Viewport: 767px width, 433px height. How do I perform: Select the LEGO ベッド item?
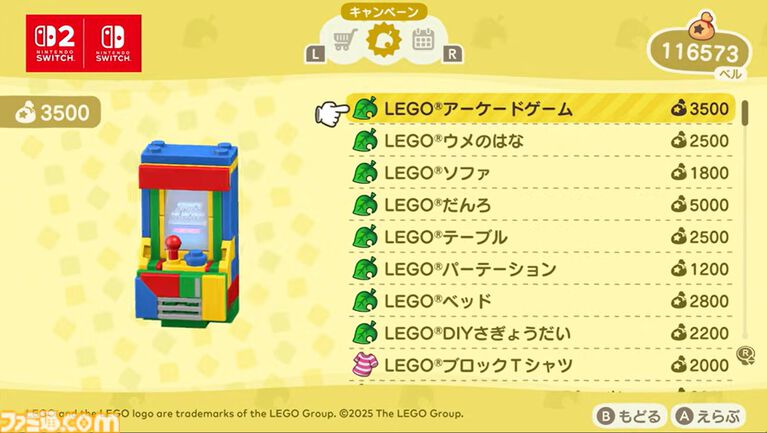(541, 301)
